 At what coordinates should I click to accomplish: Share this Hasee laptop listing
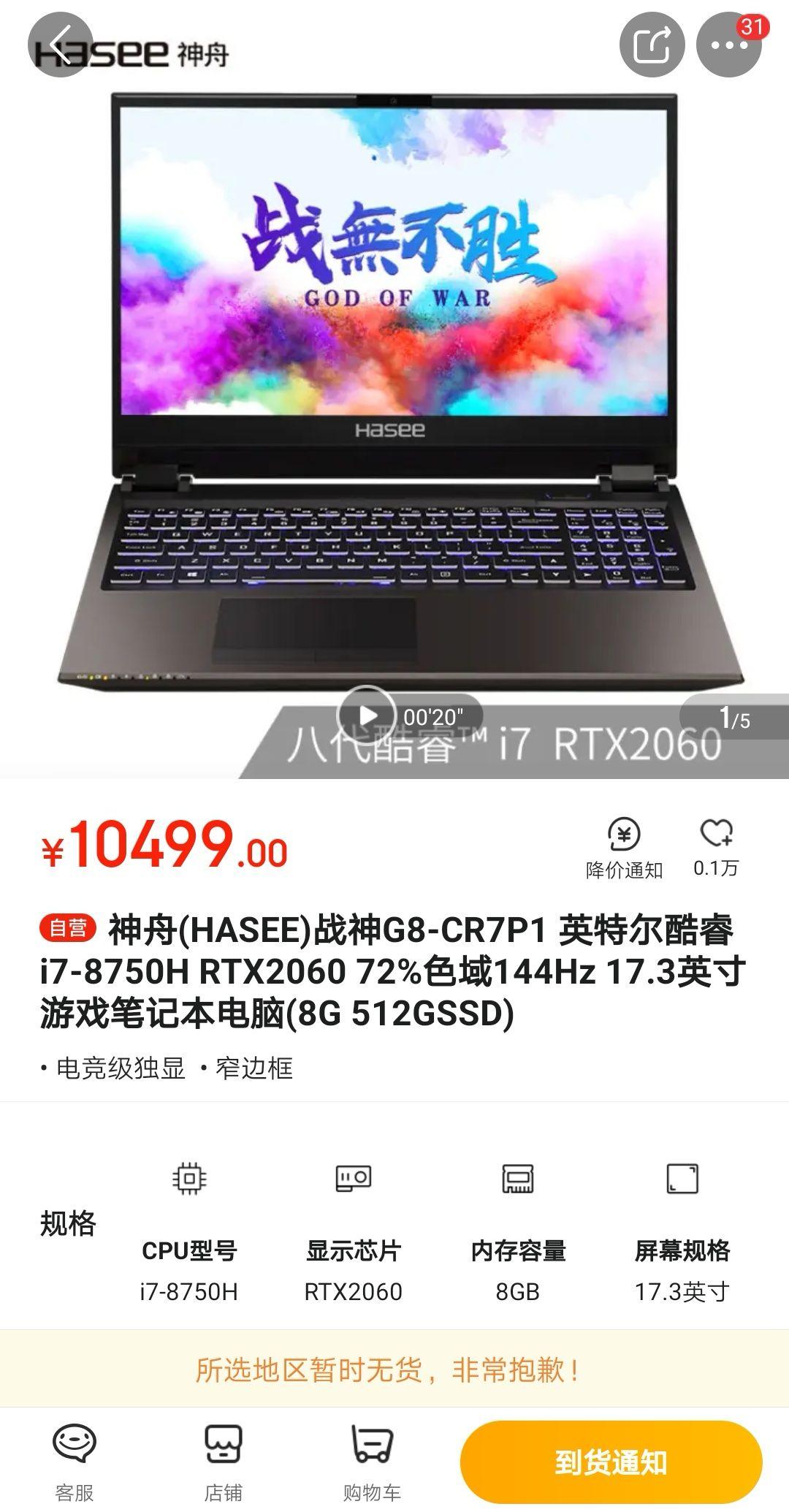[x=652, y=45]
